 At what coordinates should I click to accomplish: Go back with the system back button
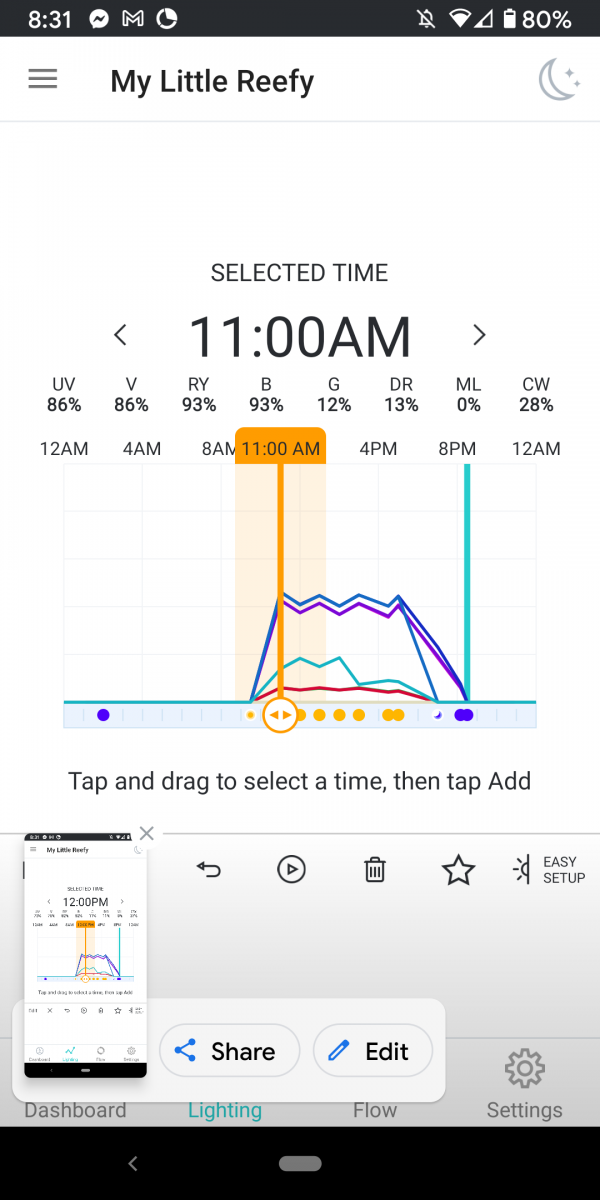point(133,1163)
